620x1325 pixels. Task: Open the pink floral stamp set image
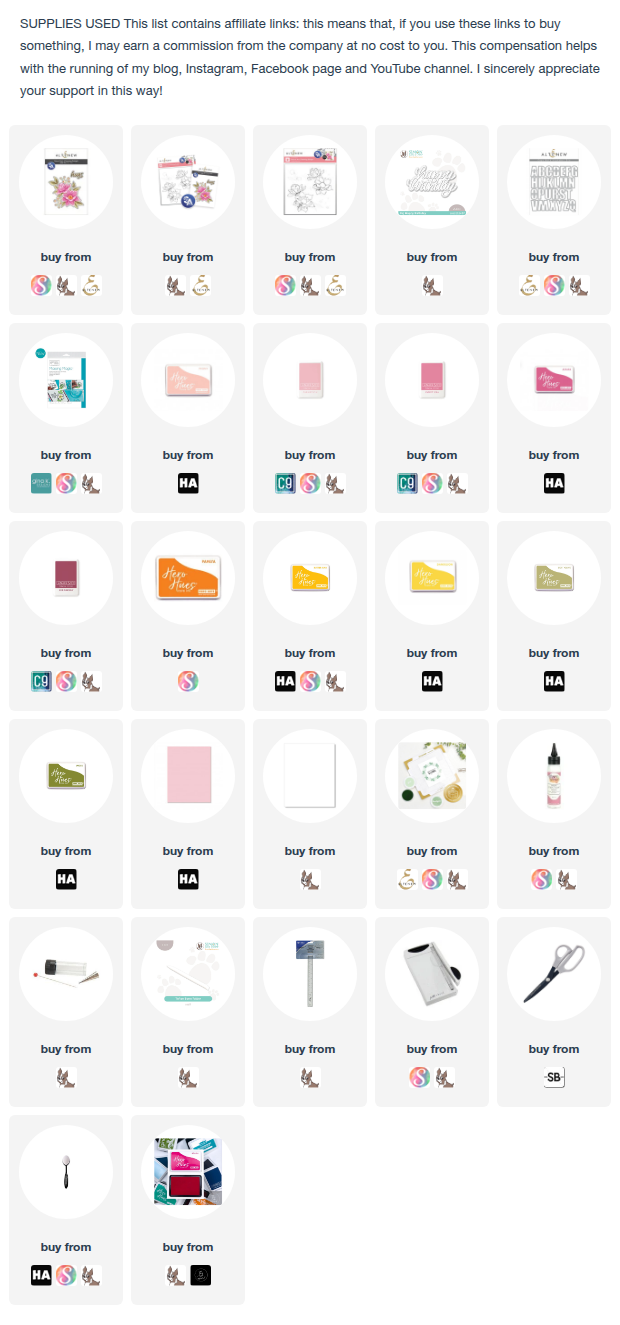pyautogui.click(x=65, y=181)
